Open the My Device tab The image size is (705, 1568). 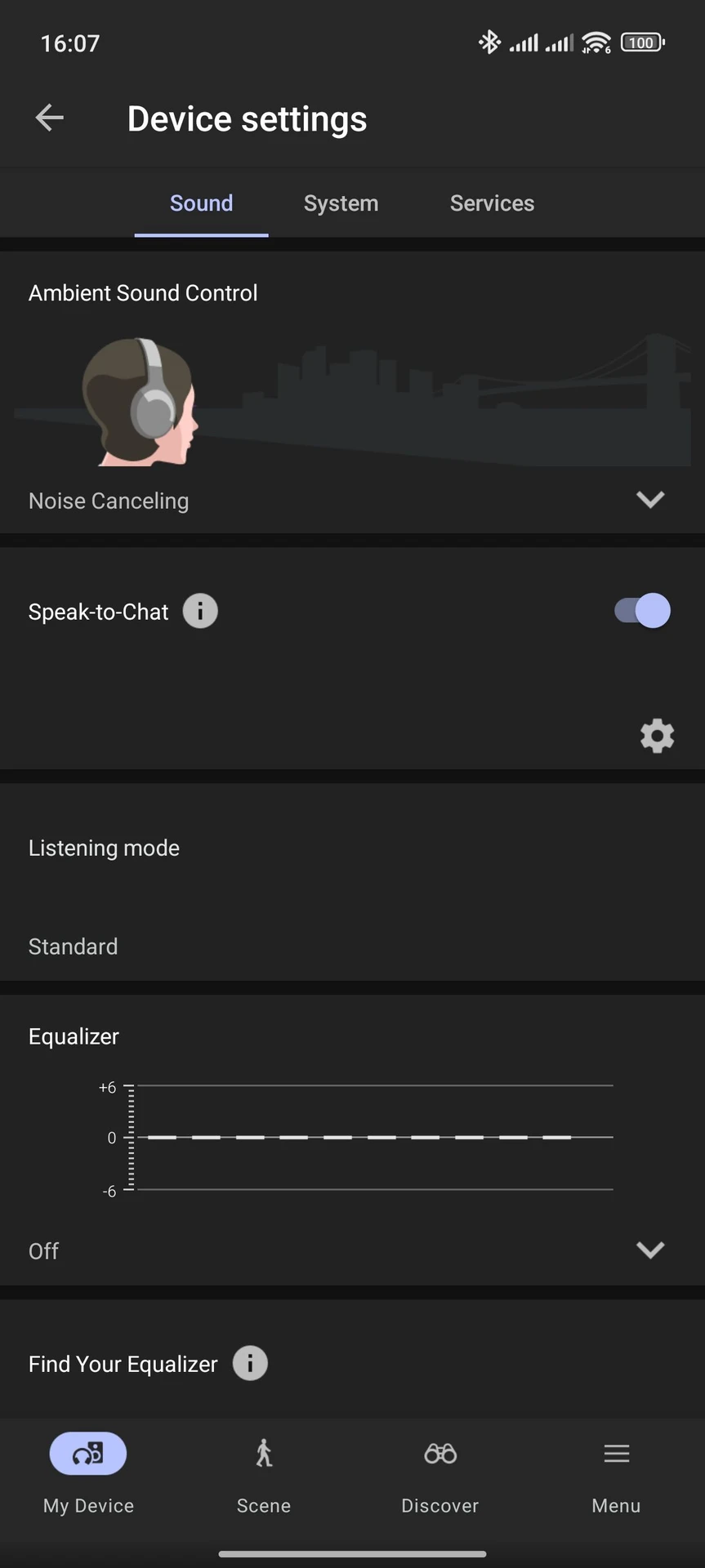click(x=88, y=1471)
